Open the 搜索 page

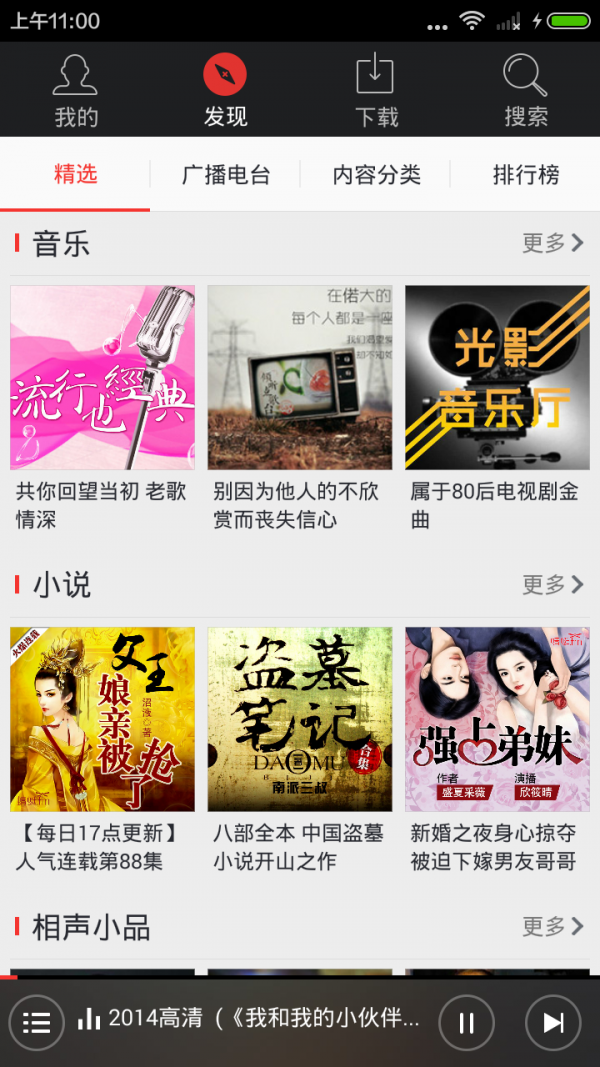click(x=525, y=90)
